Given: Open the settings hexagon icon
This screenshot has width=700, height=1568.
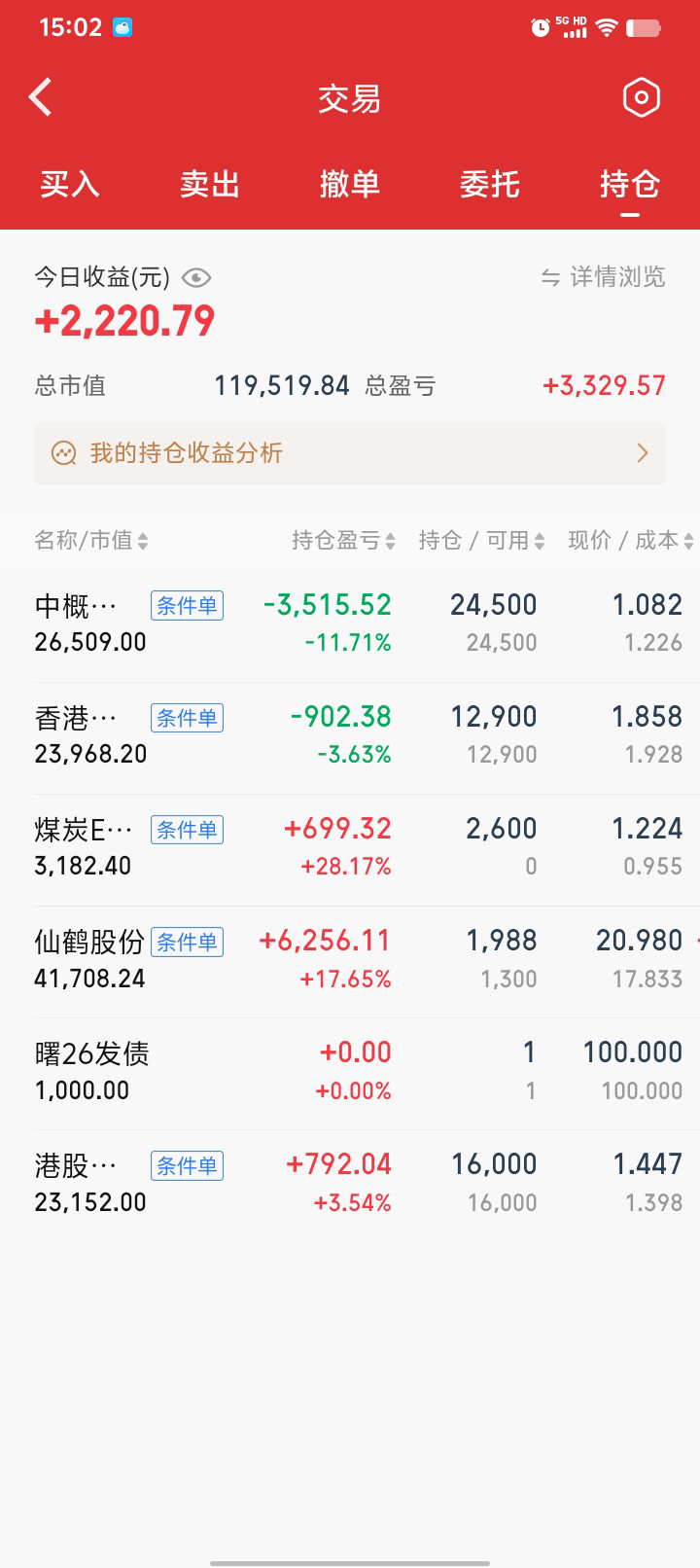Looking at the screenshot, I should (x=641, y=97).
